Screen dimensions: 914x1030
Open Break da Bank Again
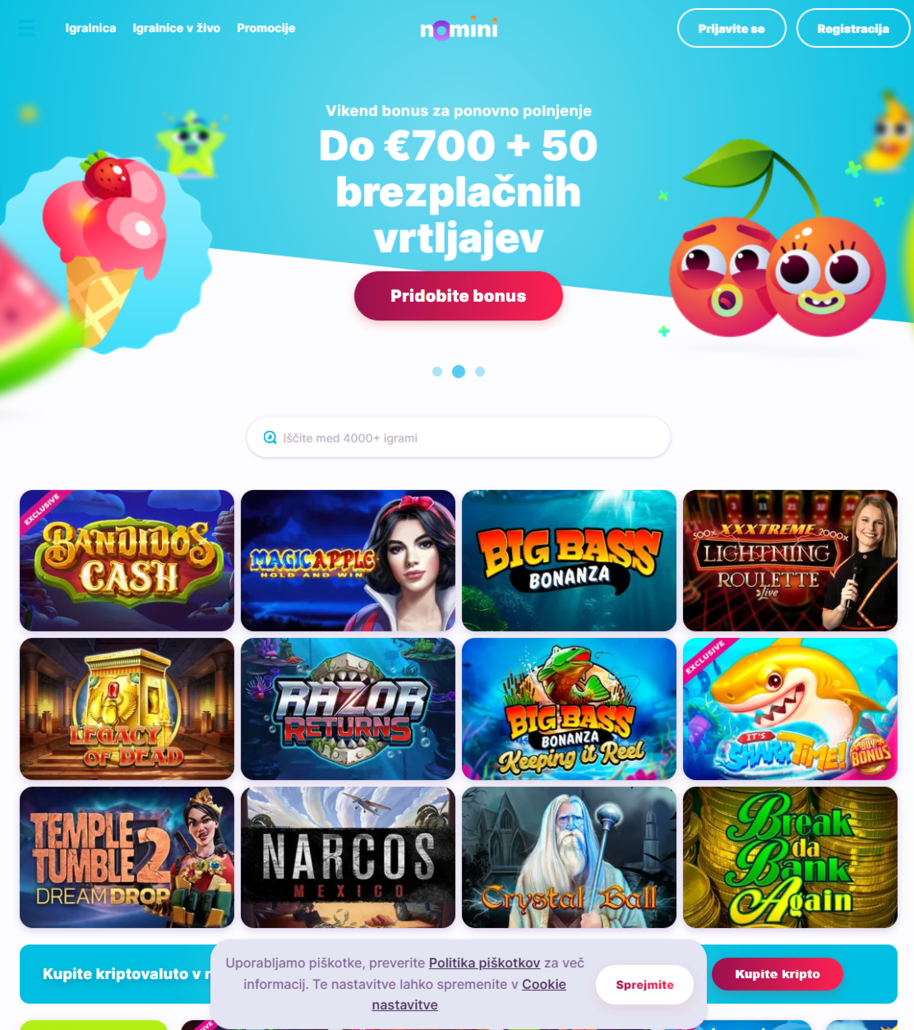[790, 857]
